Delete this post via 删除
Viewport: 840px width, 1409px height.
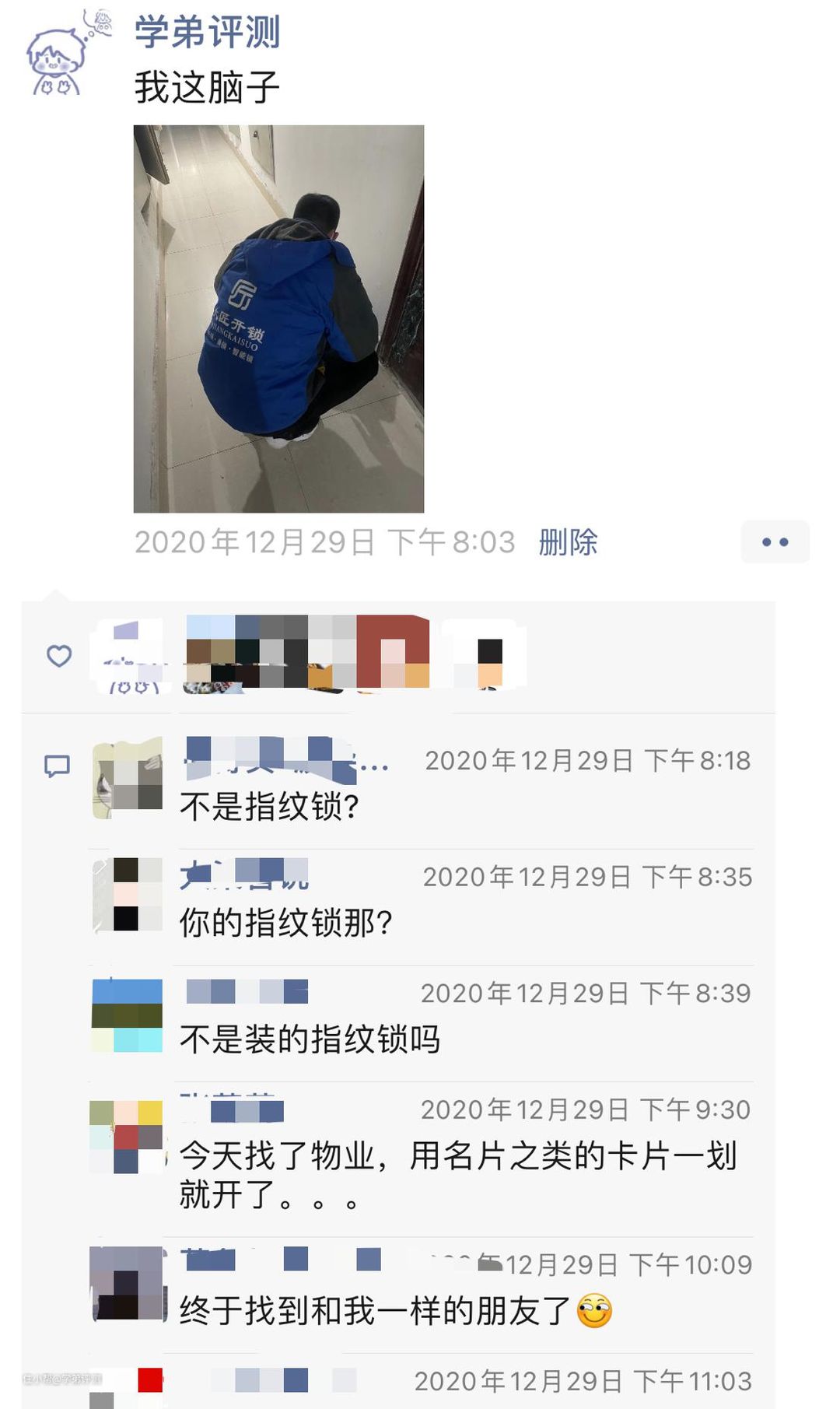pos(568,542)
